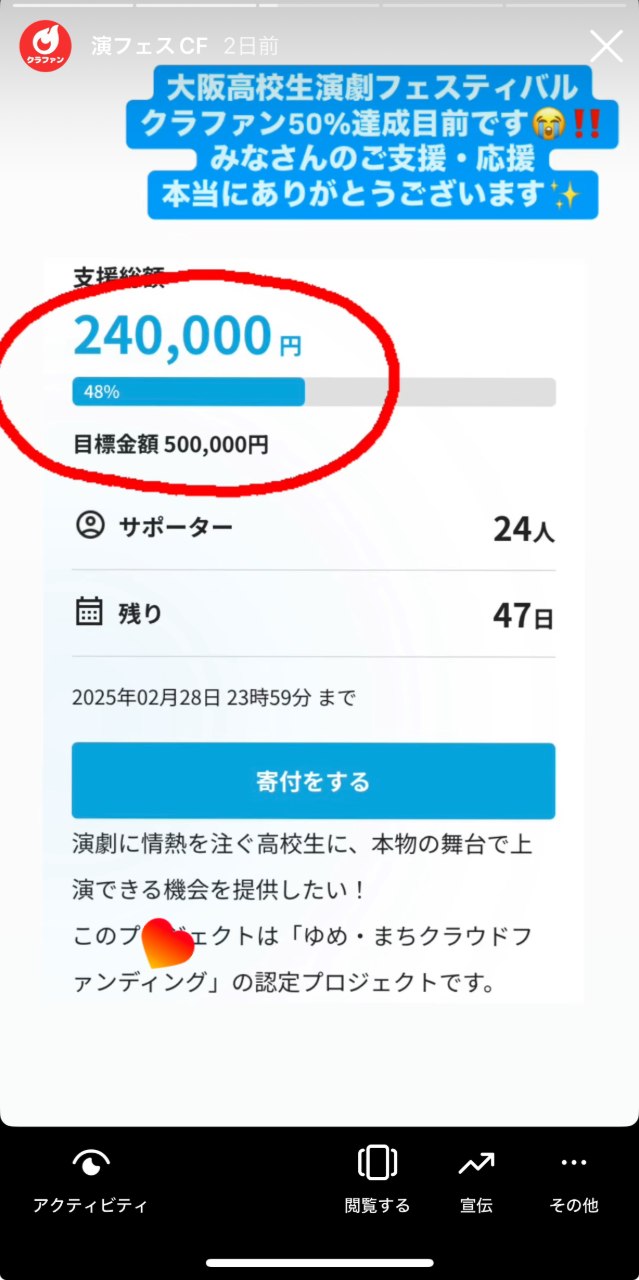639x1280 pixels.
Task: Tap the 閲覧する option
Action: point(377,1178)
